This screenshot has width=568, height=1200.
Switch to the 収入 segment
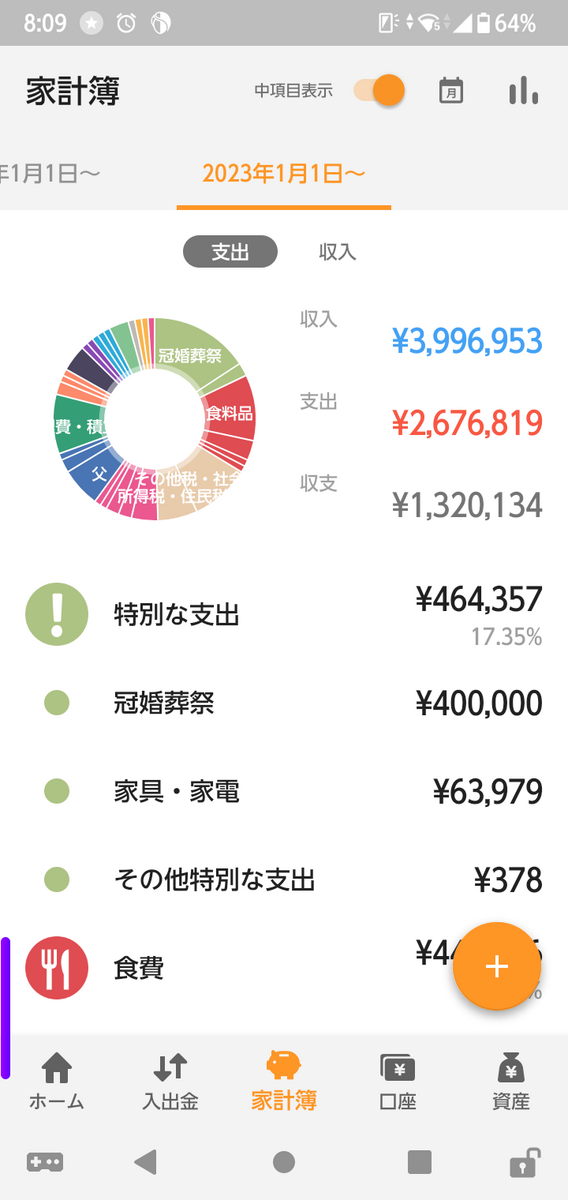click(x=337, y=252)
